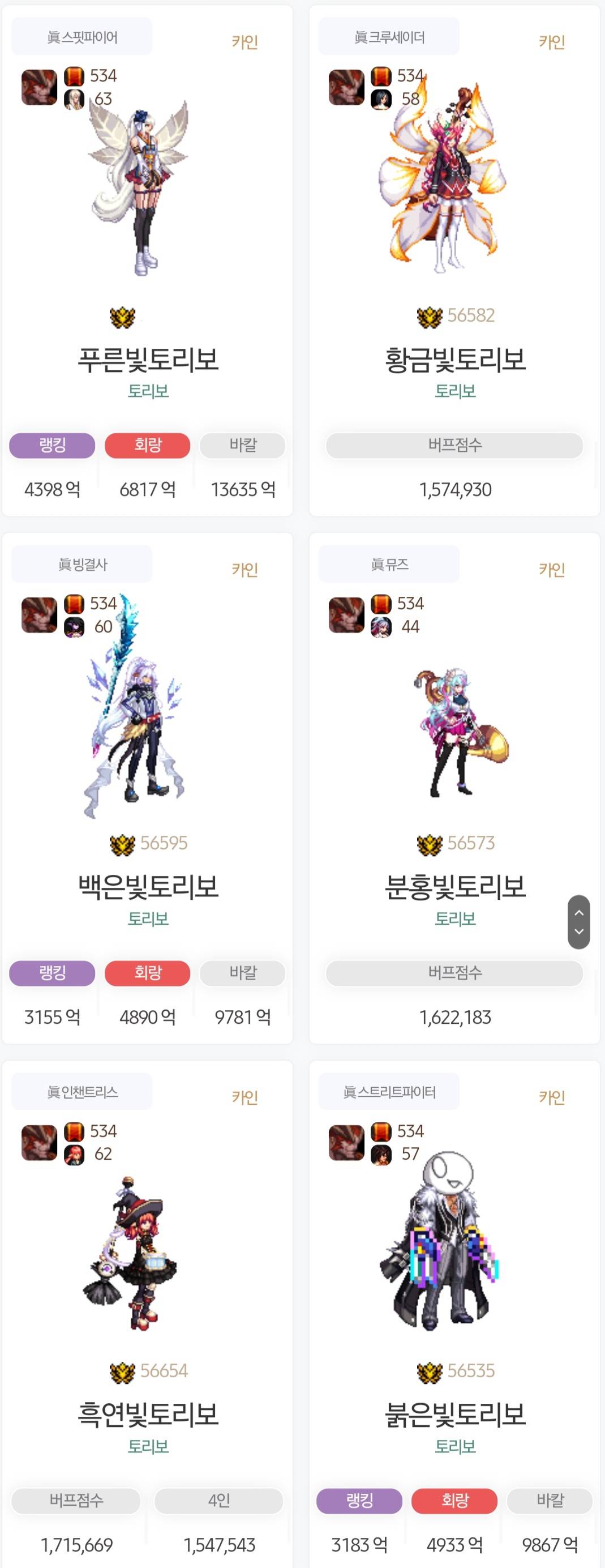This screenshot has width=605, height=1568.
Task: Tap the floating scroll-to-top arrow
Action: pyautogui.click(x=579, y=912)
